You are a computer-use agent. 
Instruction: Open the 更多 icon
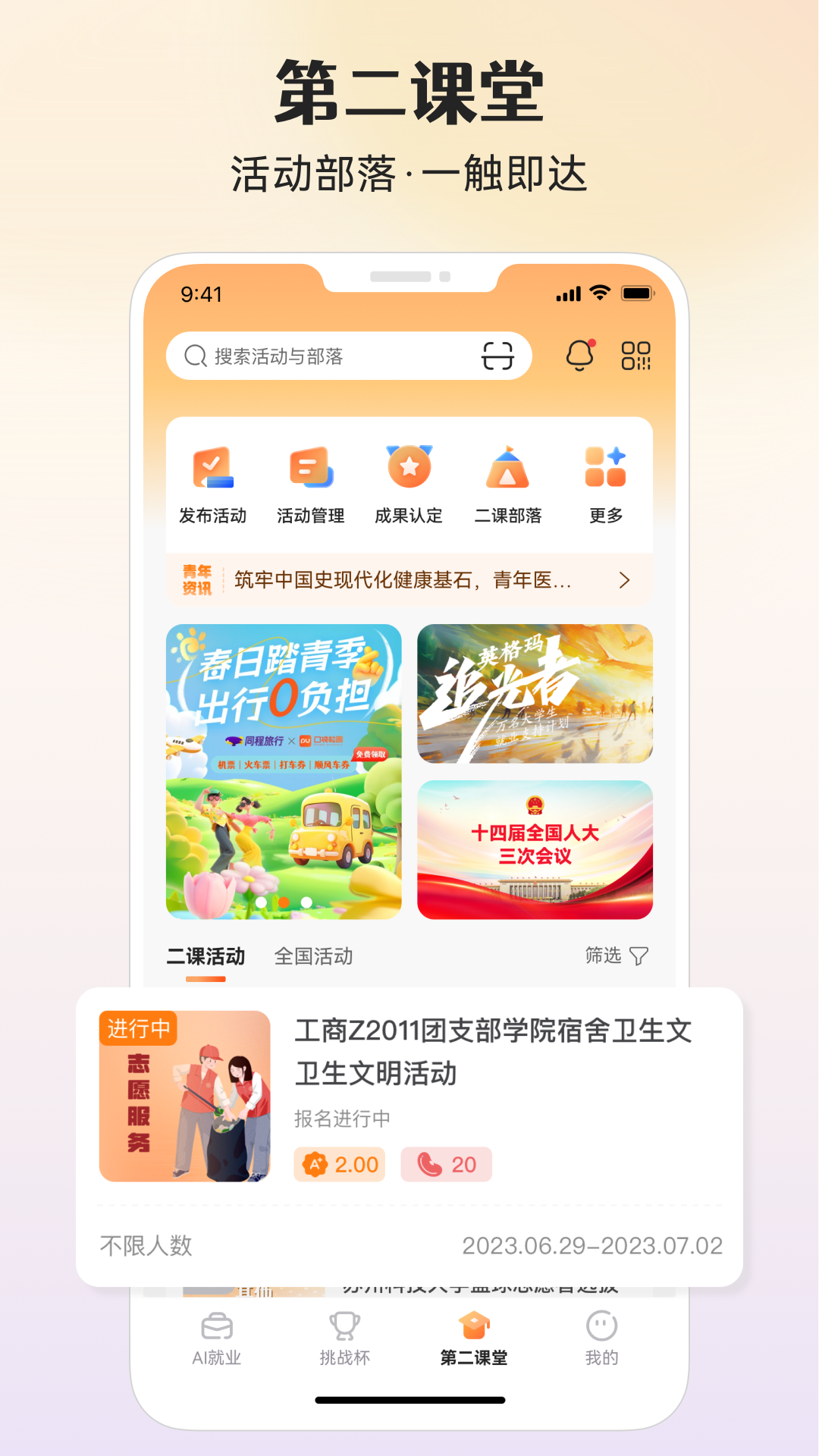(604, 474)
